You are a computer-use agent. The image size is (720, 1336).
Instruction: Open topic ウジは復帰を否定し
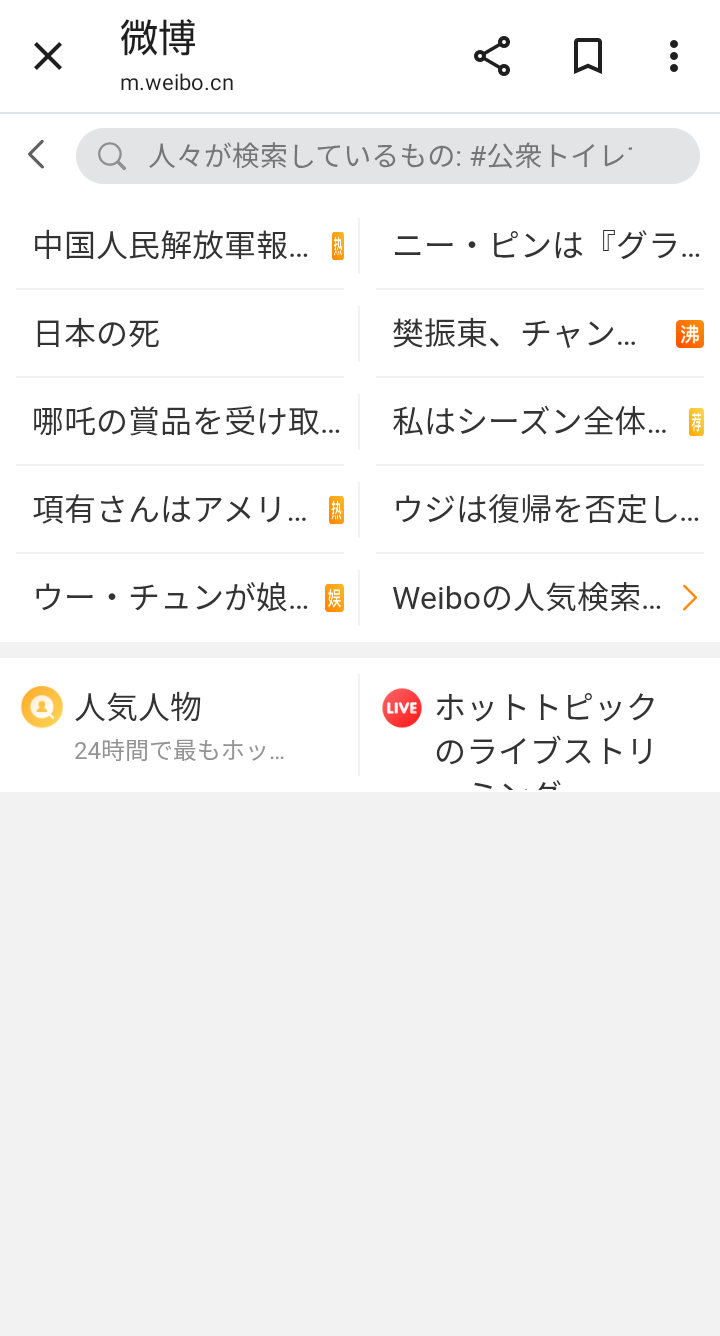click(x=546, y=510)
